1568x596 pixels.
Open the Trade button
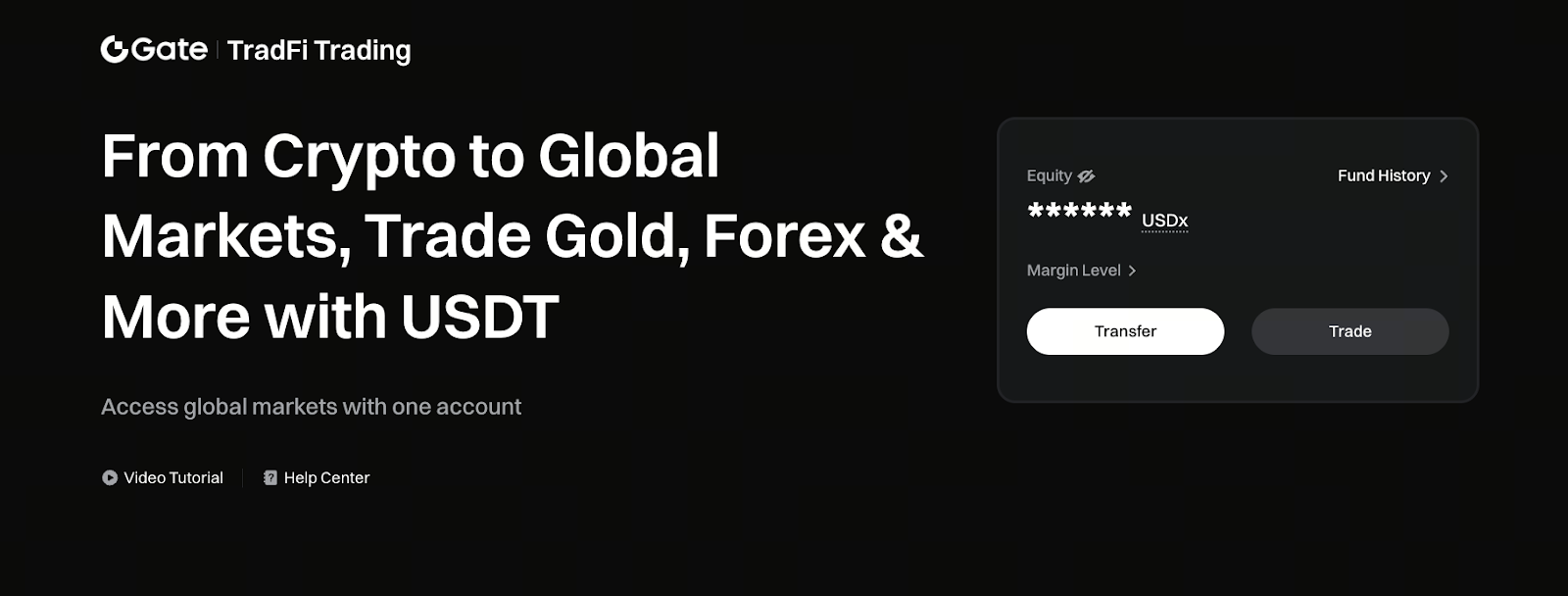coord(1349,331)
